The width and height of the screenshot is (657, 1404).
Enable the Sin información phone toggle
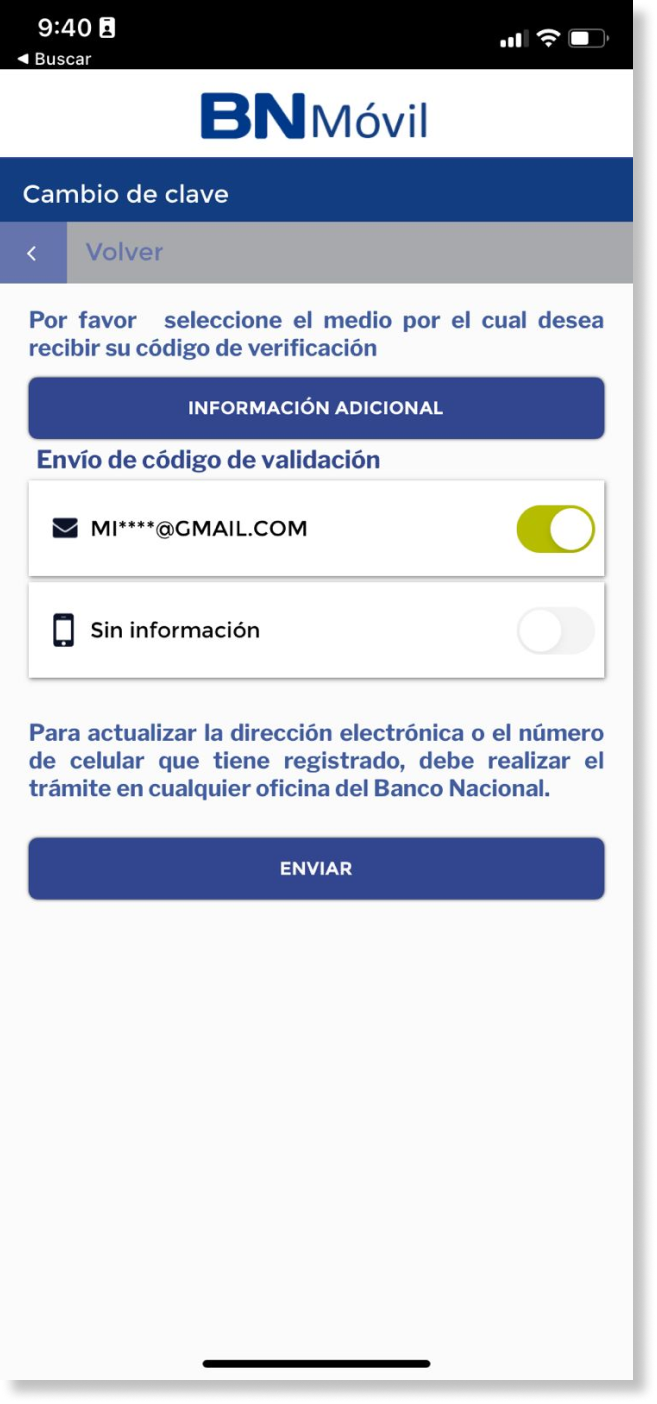pyautogui.click(x=555, y=631)
